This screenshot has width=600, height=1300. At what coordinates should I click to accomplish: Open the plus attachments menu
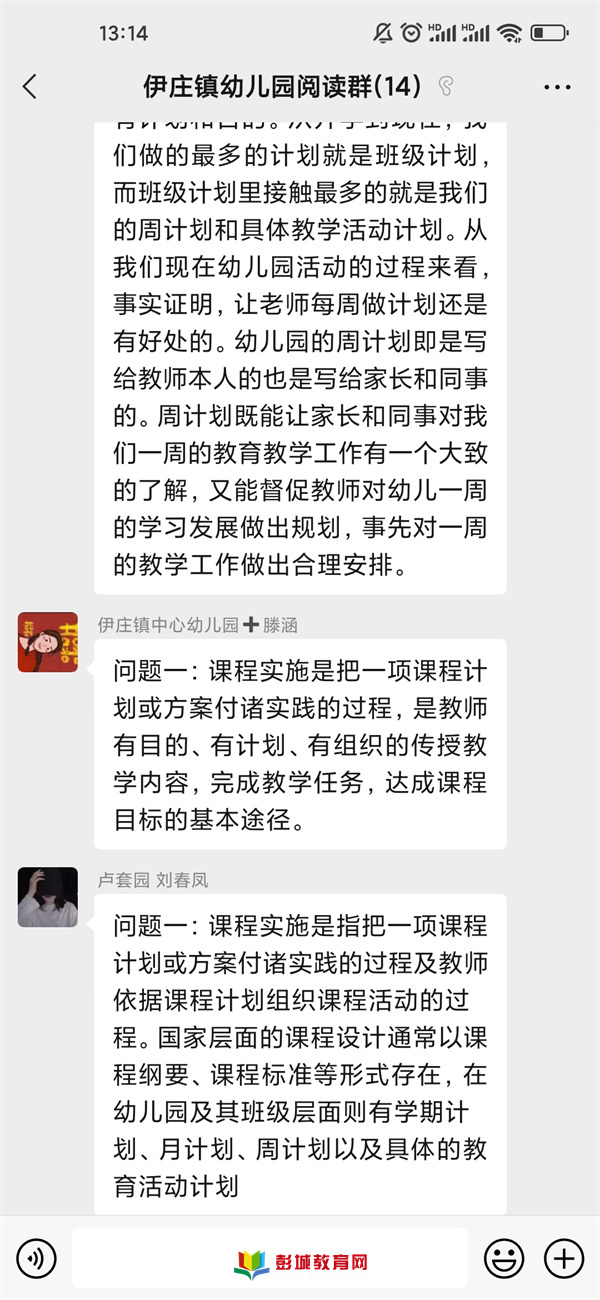563,1257
